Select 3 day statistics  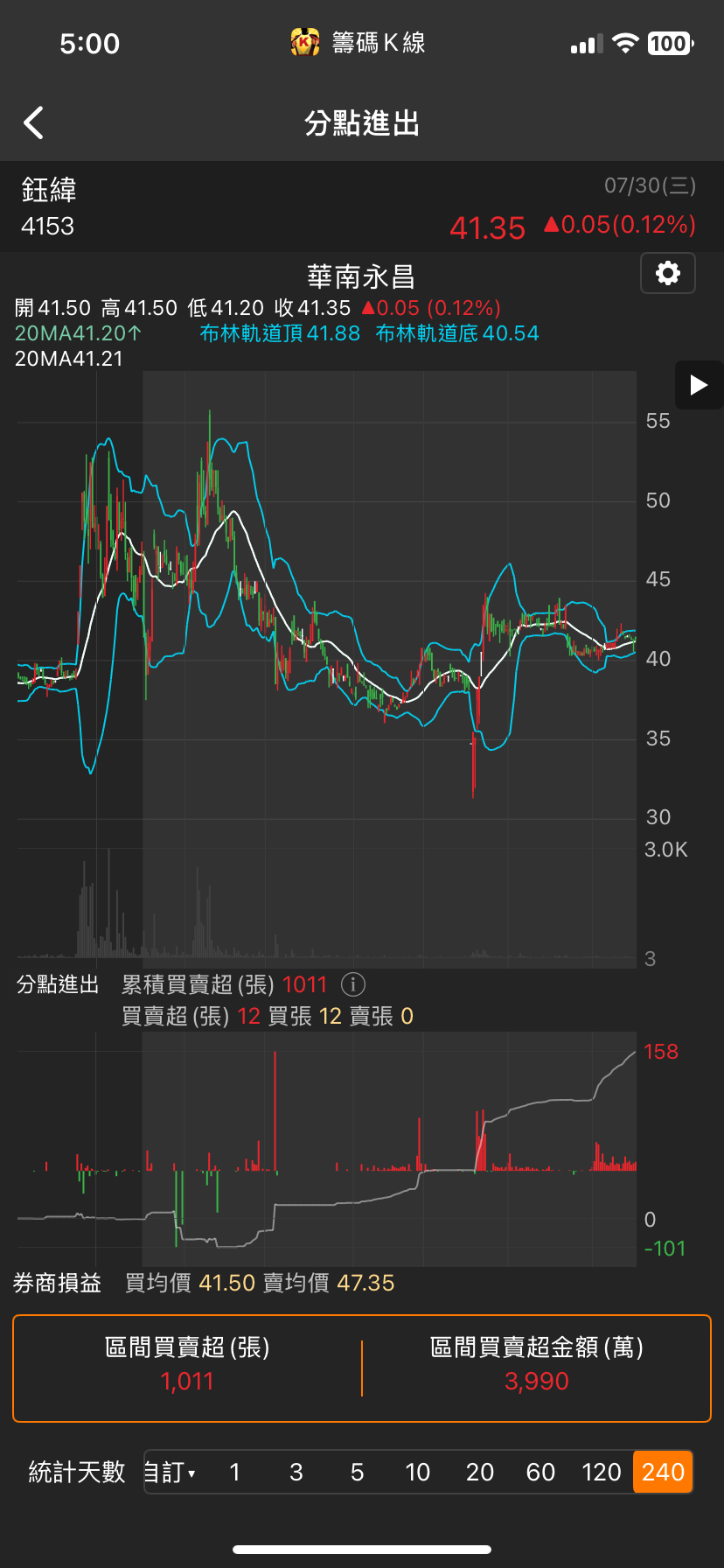click(x=296, y=1472)
